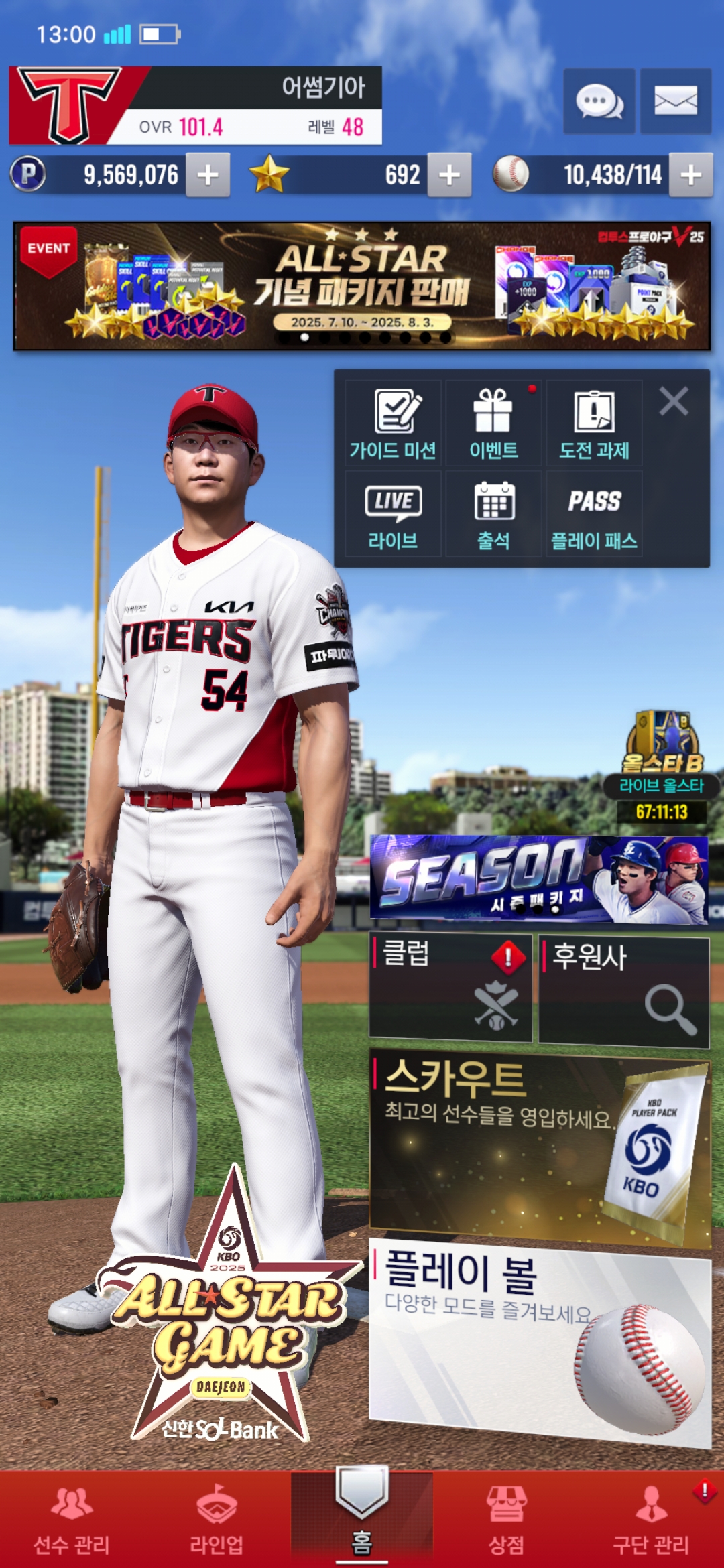Open 스카우트 to recruit players

pos(540,1147)
